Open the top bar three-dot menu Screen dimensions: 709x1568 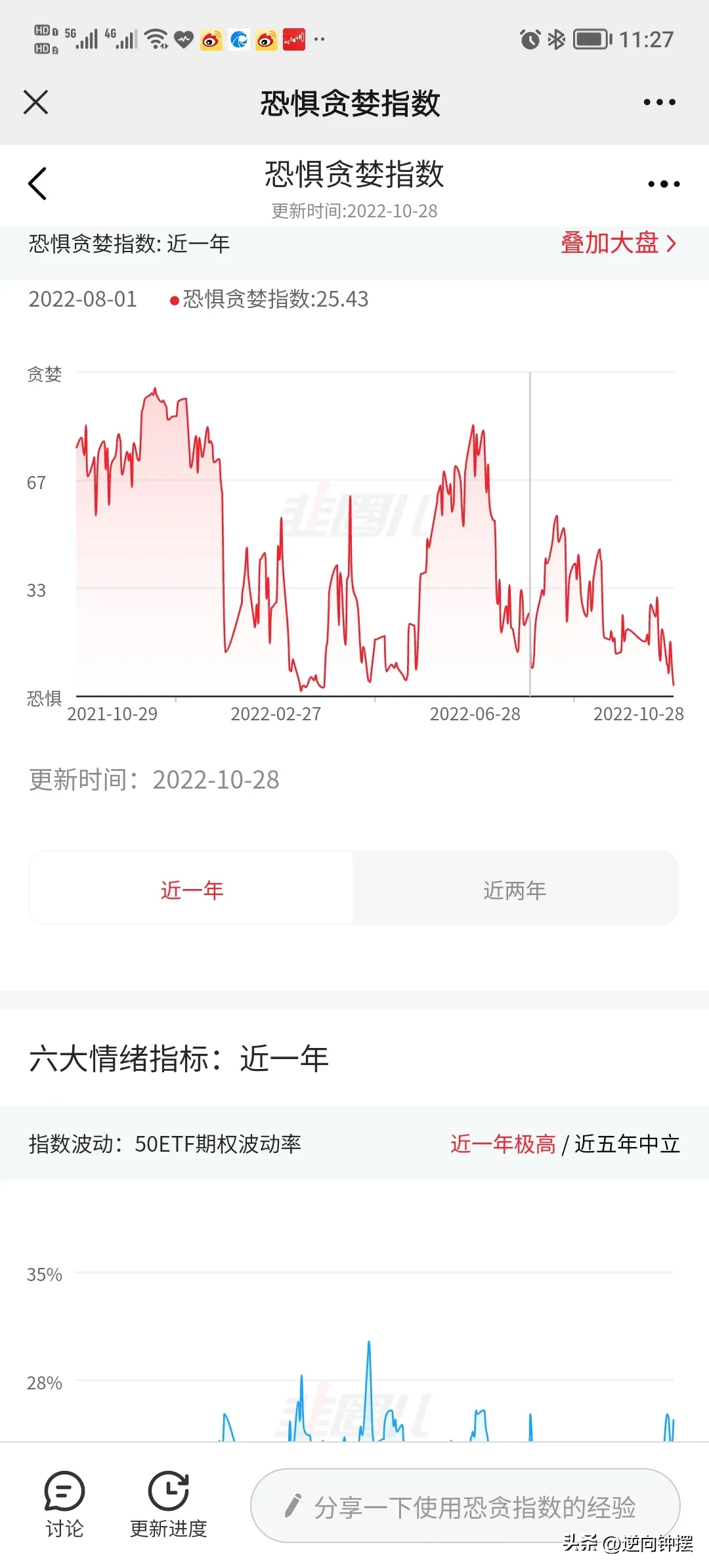click(659, 102)
